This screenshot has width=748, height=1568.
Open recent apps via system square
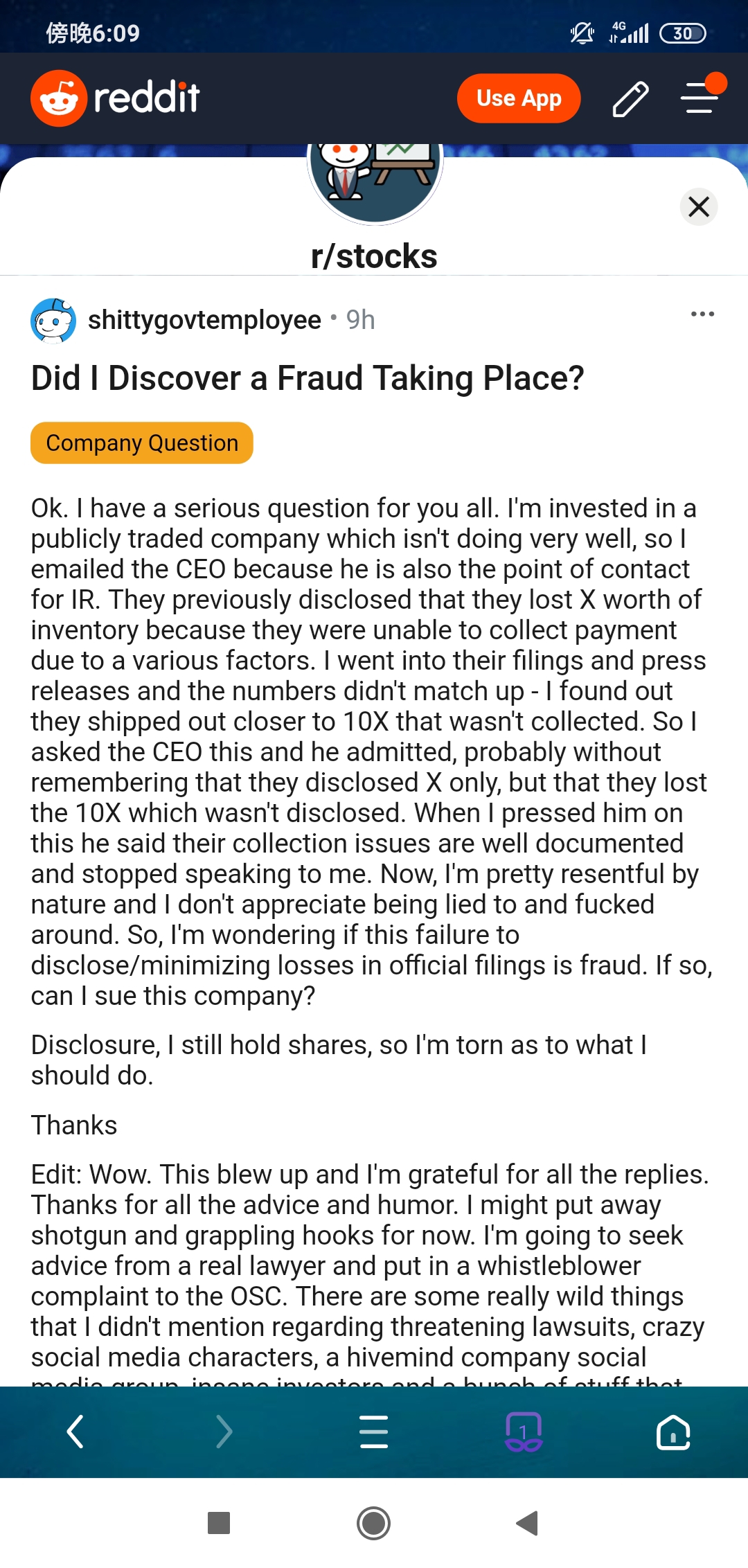[219, 1523]
